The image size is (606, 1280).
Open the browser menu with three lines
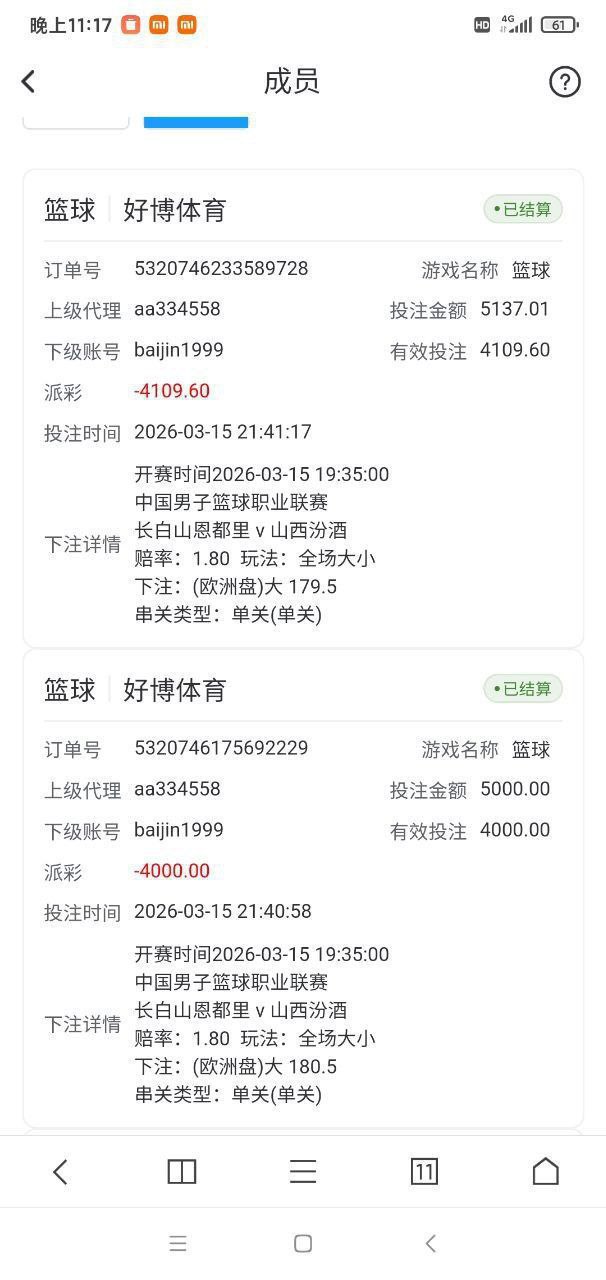303,1171
